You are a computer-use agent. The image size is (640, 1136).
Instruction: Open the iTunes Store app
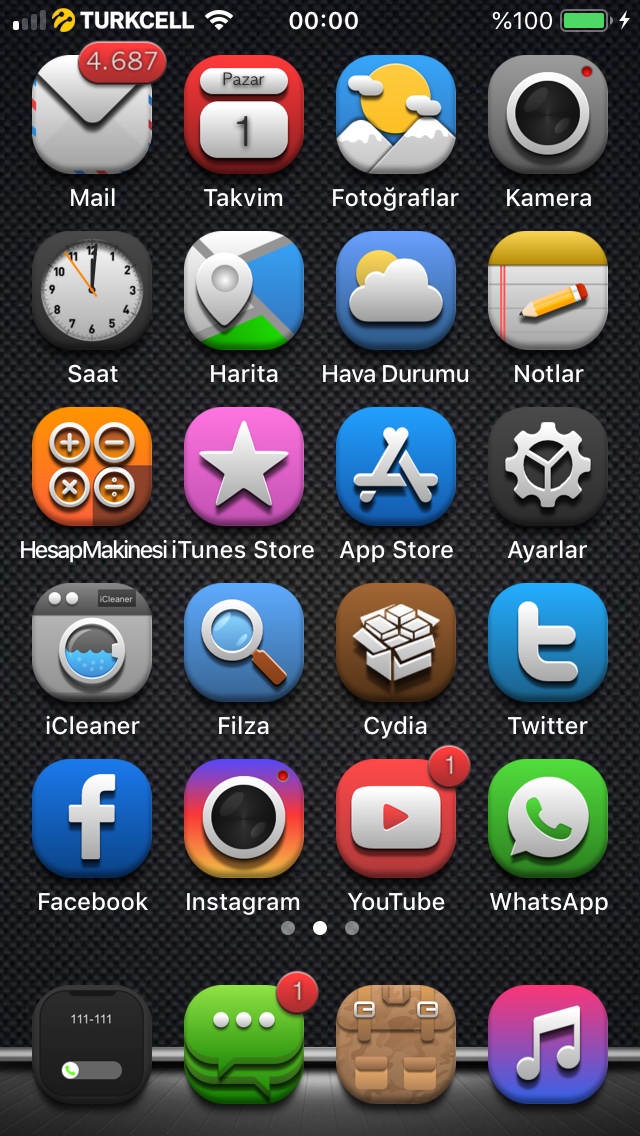244,467
